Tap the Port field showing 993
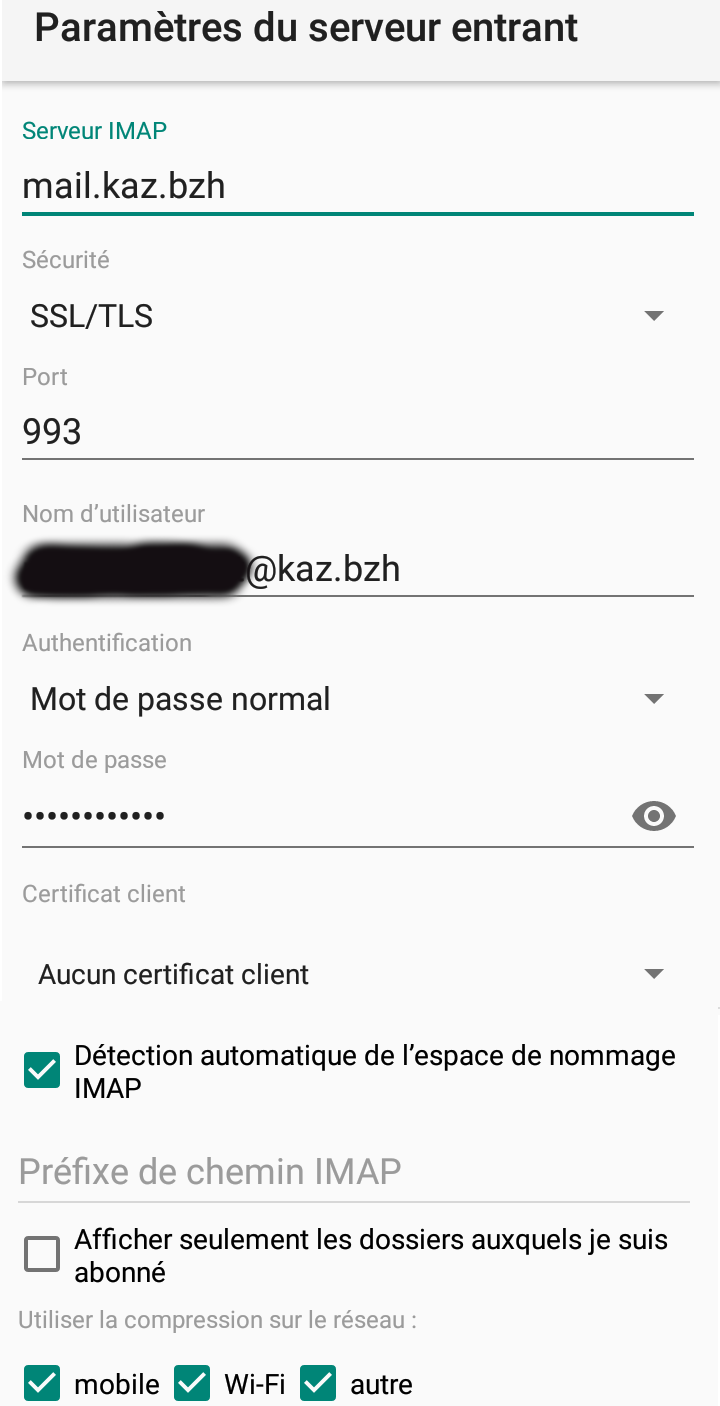The height and width of the screenshot is (1406, 720). 356,432
